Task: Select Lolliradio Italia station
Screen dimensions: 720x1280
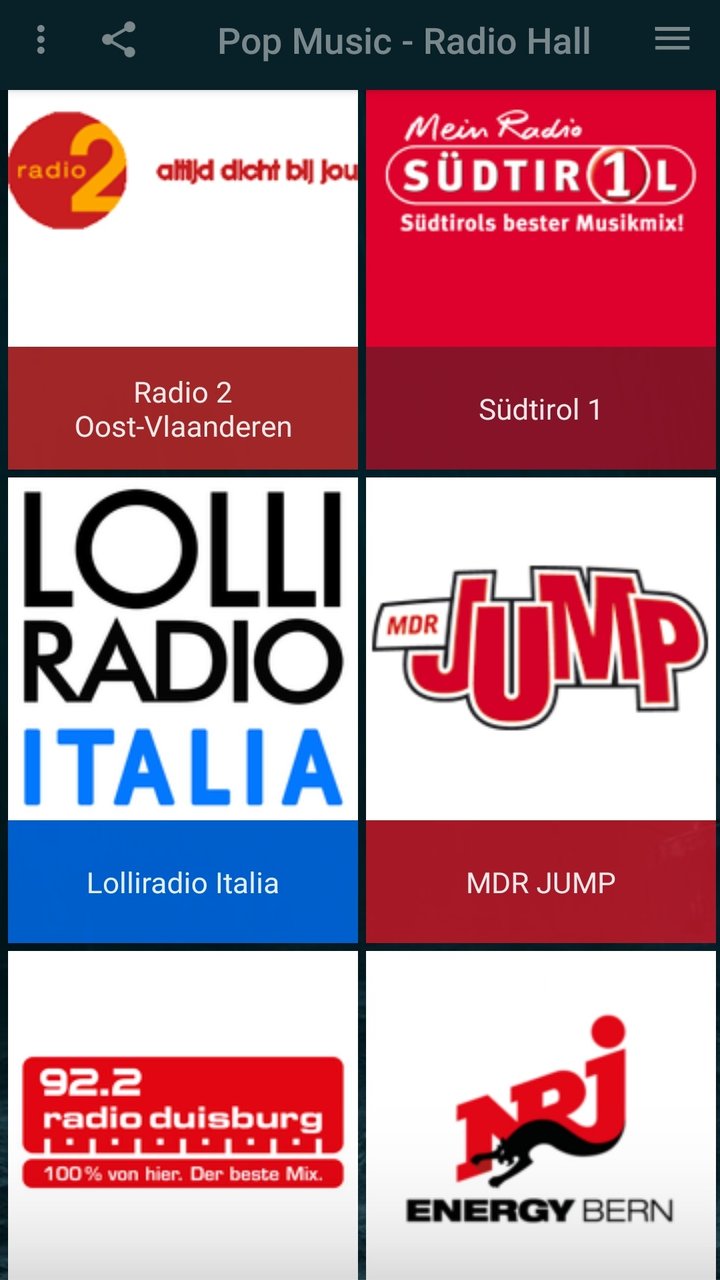Action: [183, 710]
